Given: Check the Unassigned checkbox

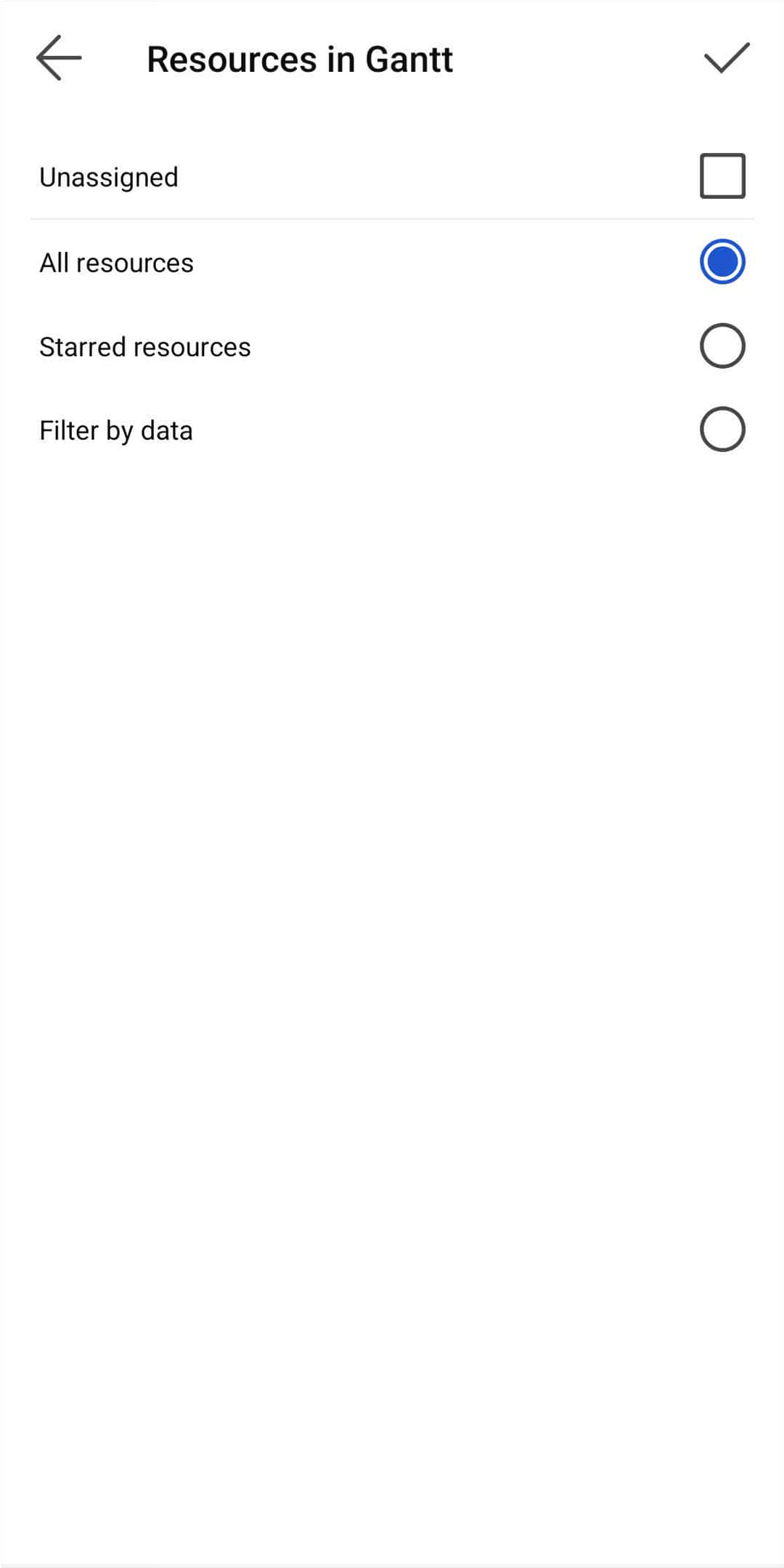Looking at the screenshot, I should [x=722, y=176].
